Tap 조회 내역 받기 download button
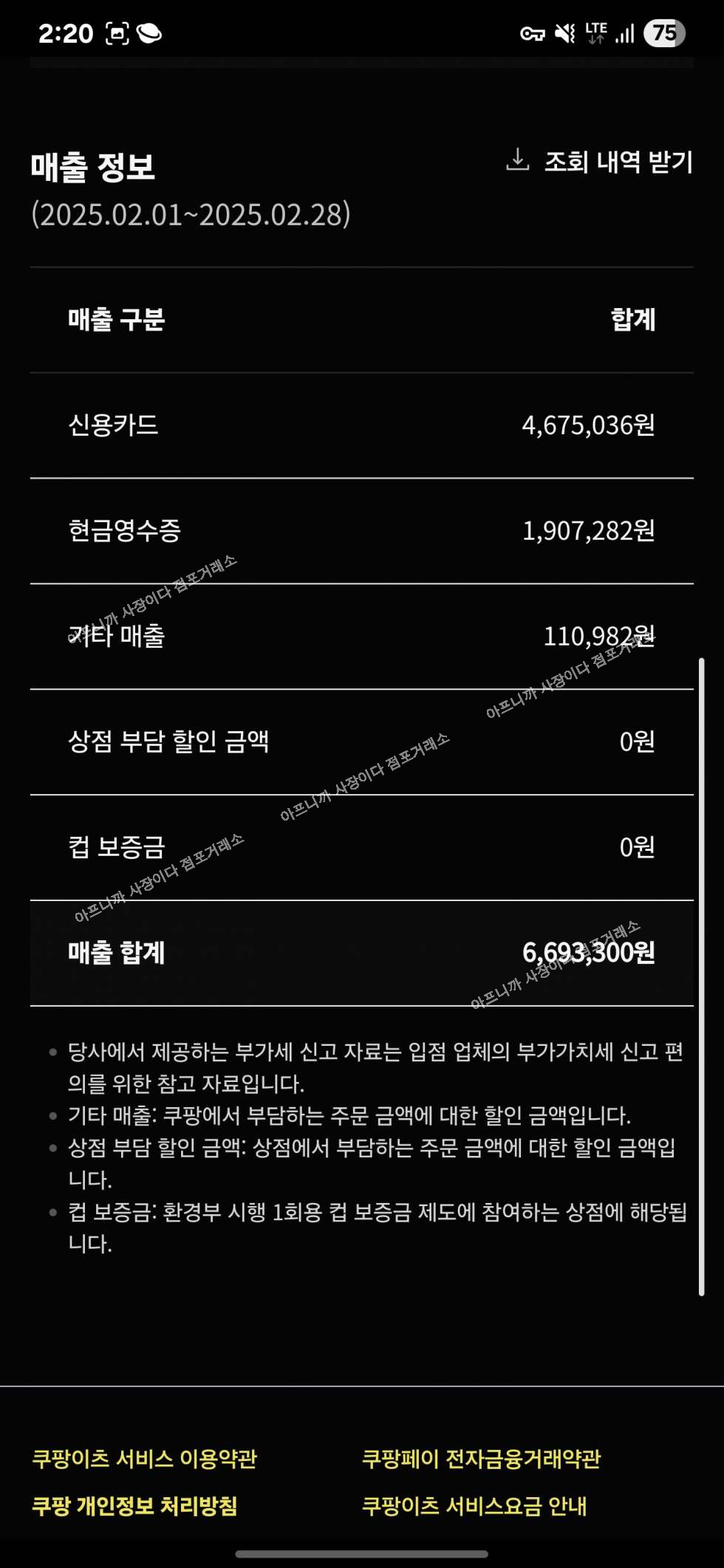 click(x=600, y=161)
